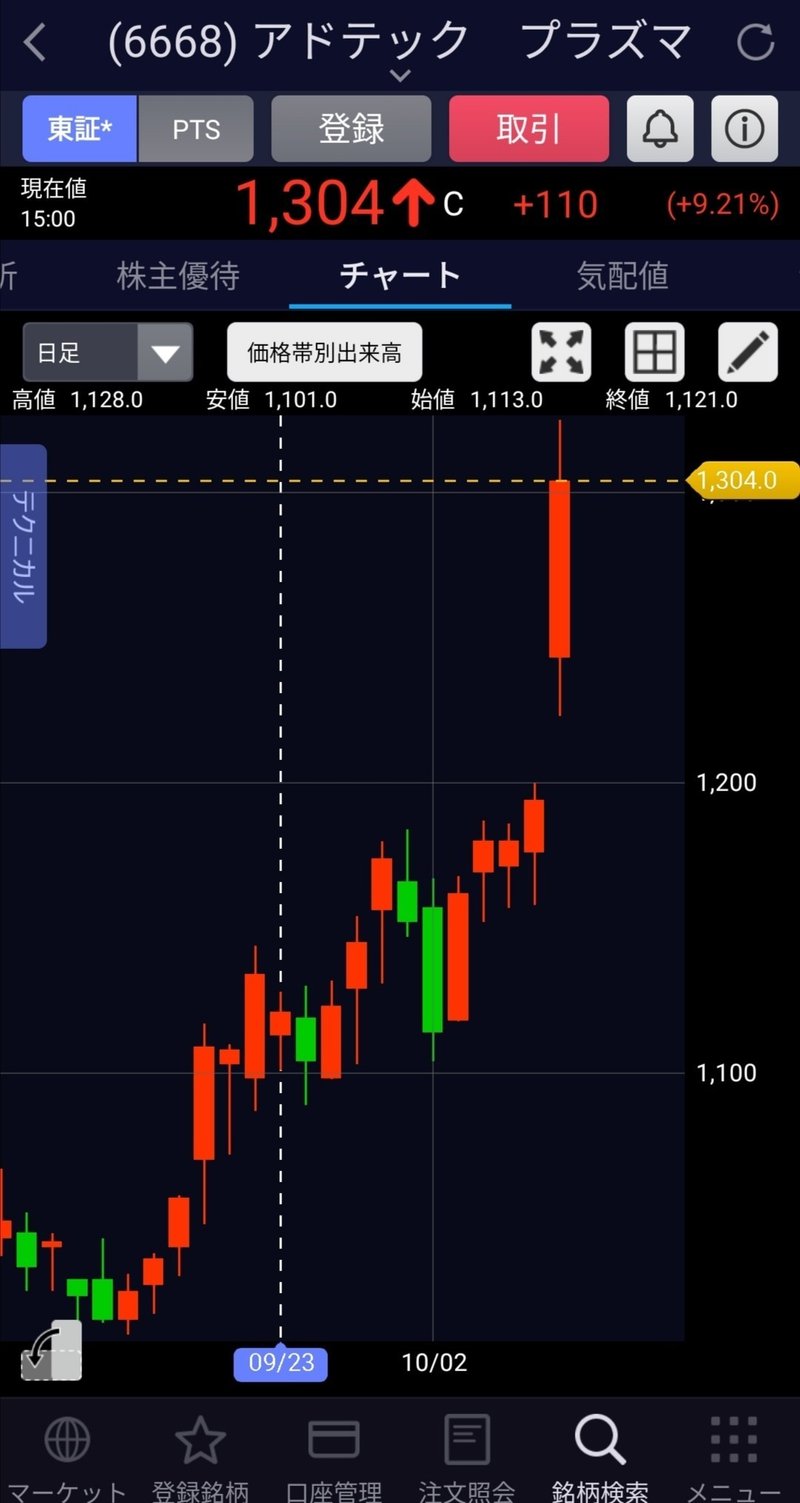The width and height of the screenshot is (800, 1503).
Task: Switch to the 株主優待 tab
Action: [x=178, y=276]
